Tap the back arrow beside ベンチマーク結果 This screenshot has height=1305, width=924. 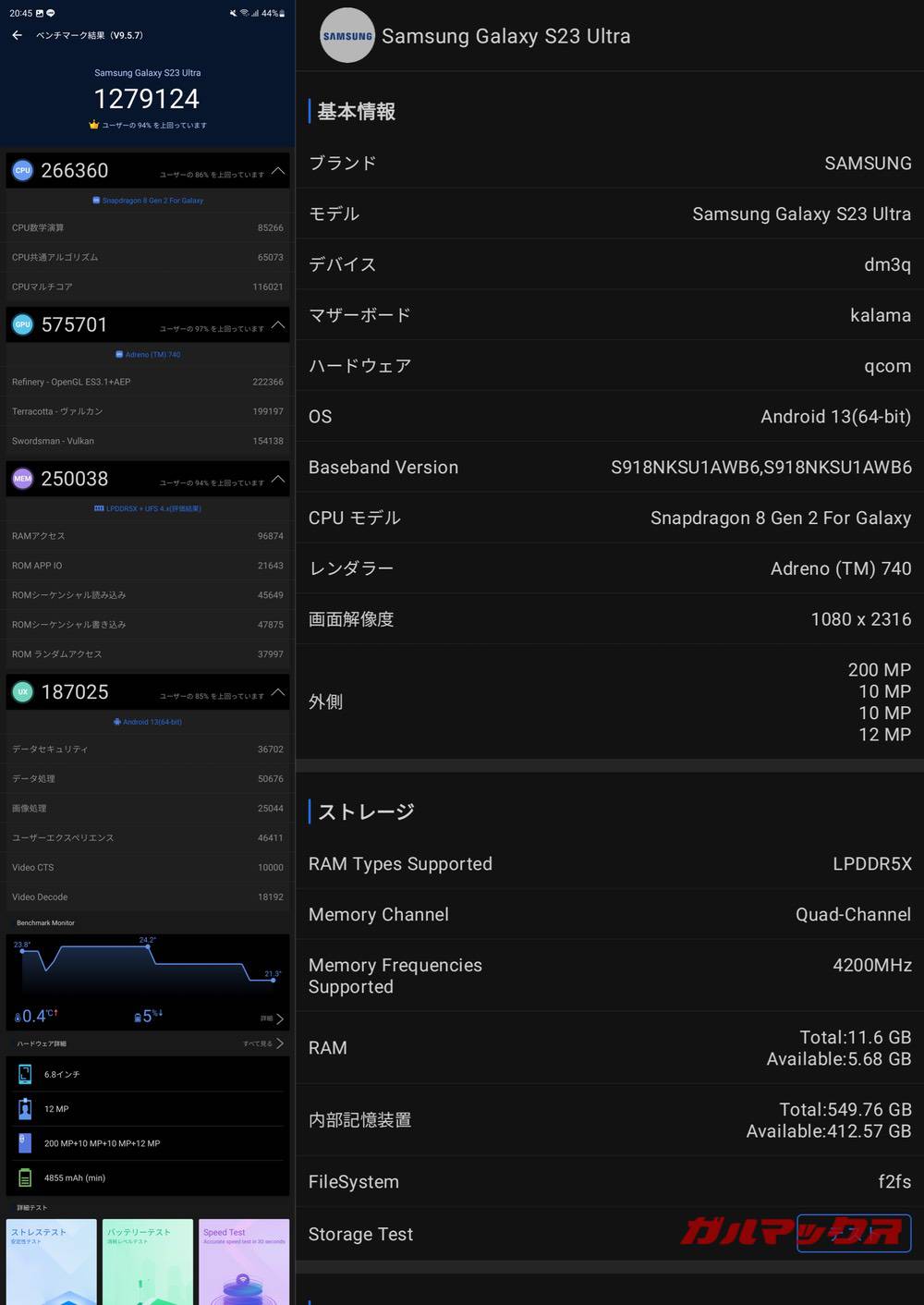click(17, 35)
